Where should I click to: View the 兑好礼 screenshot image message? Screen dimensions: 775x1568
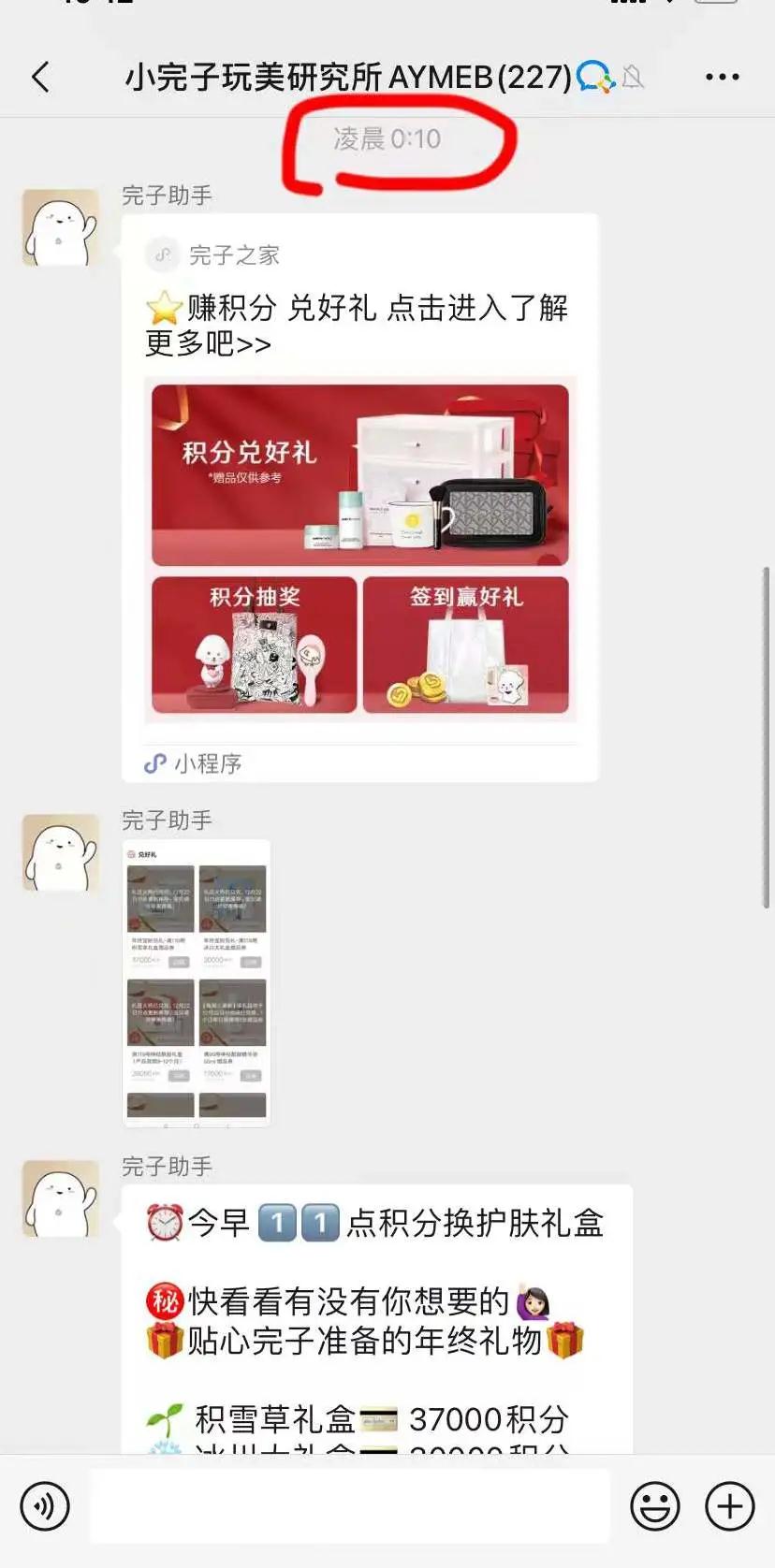(x=197, y=982)
